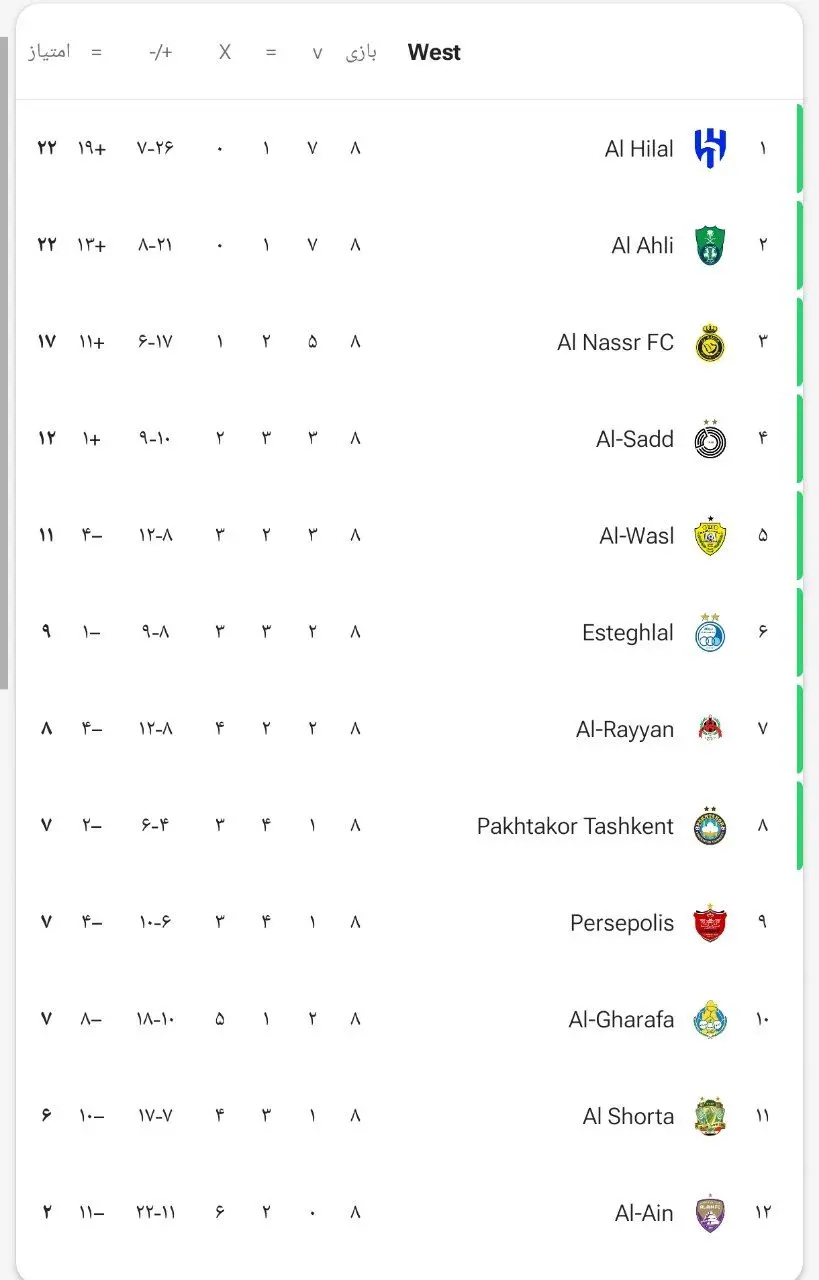The width and height of the screenshot is (819, 1280).
Task: Click the Al Hilal club crest
Action: pos(710,148)
